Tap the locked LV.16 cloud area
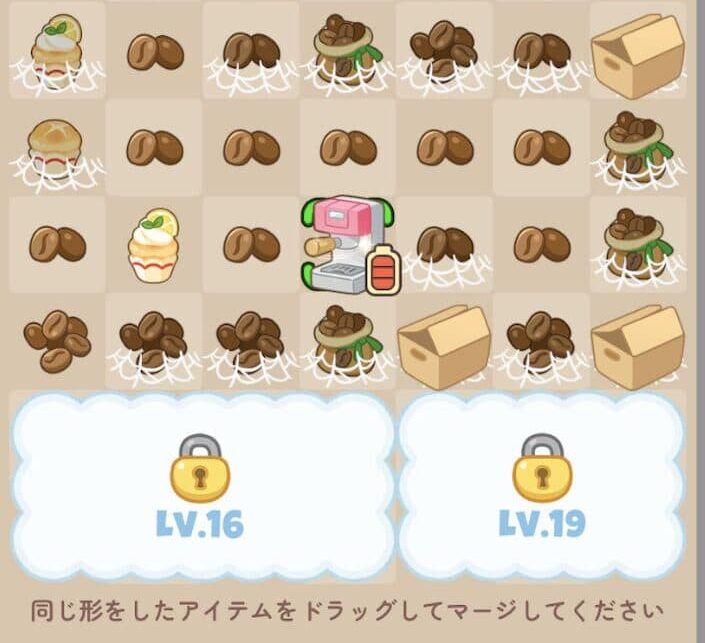Image resolution: width=705 pixels, height=643 pixels. point(200,485)
